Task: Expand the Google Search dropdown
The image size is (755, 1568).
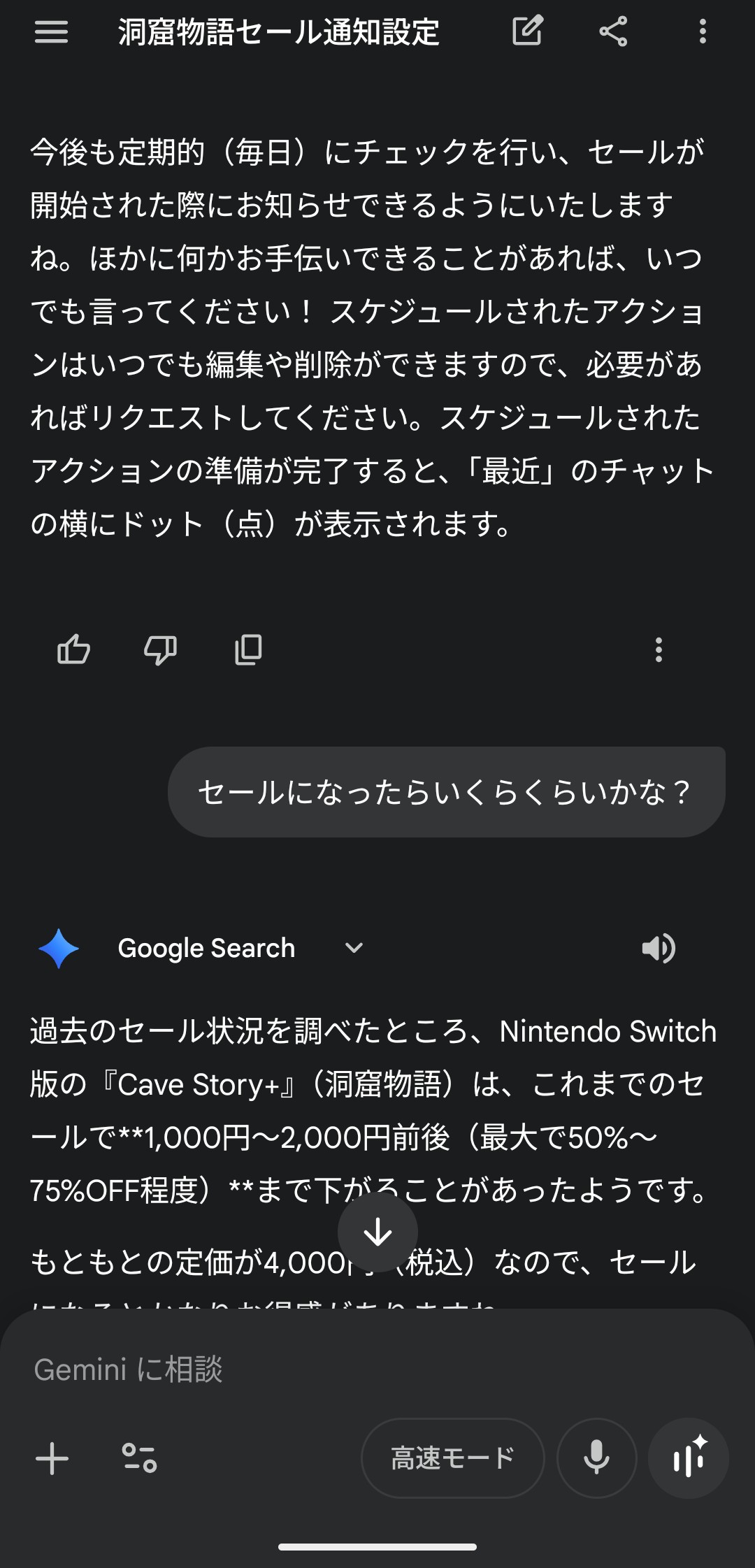Action: pyautogui.click(x=354, y=948)
